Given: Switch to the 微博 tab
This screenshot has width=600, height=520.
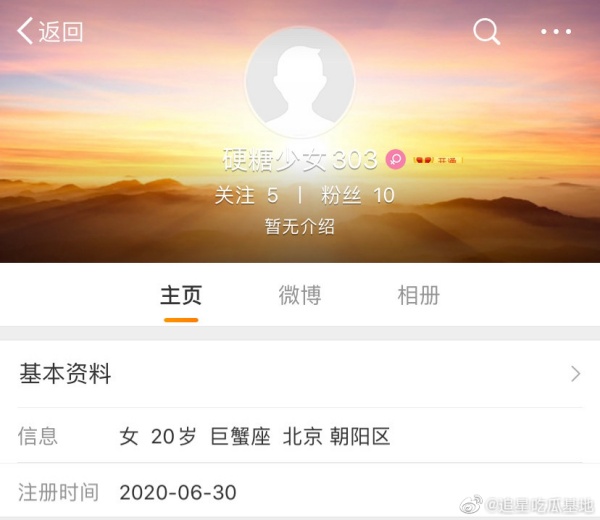Looking at the screenshot, I should 300,295.
